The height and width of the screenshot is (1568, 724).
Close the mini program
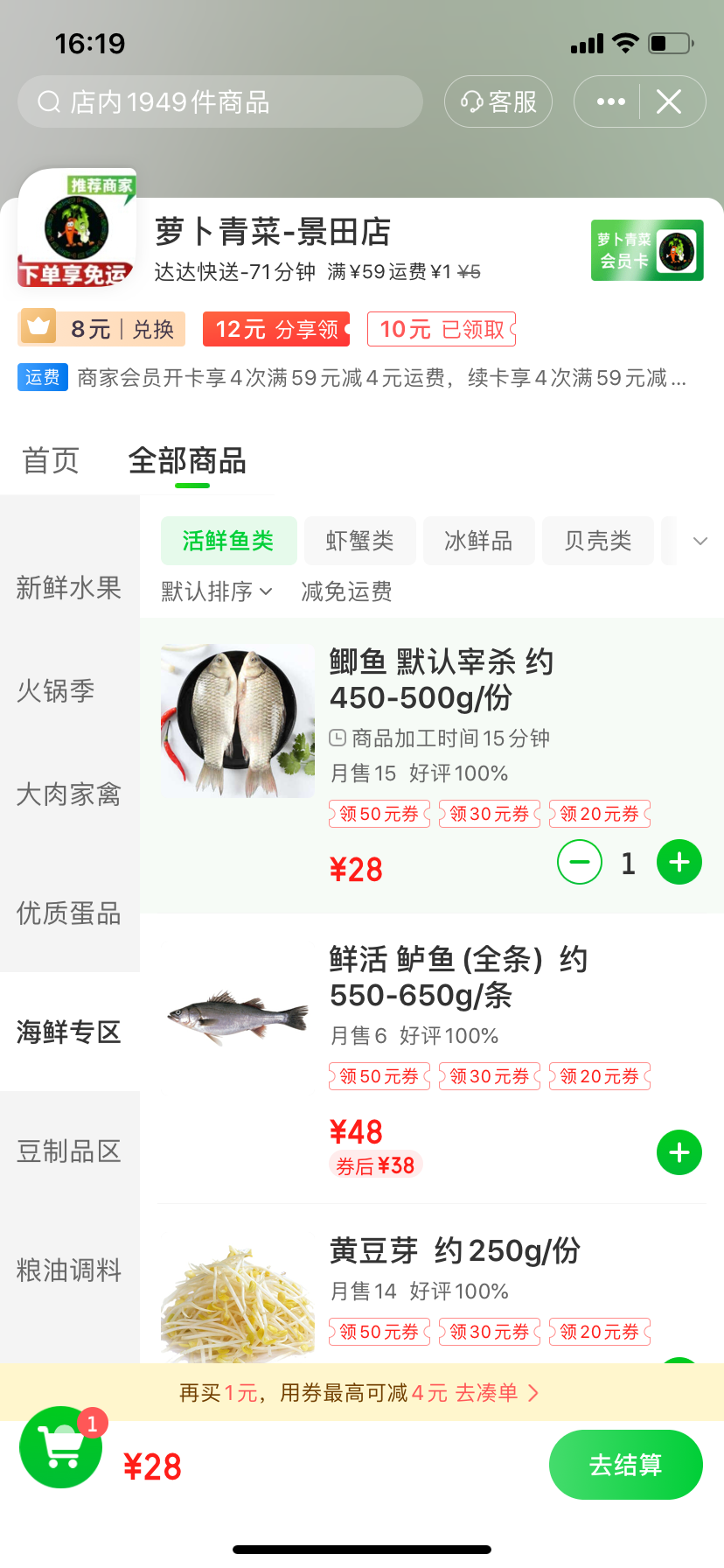pyautogui.click(x=670, y=102)
